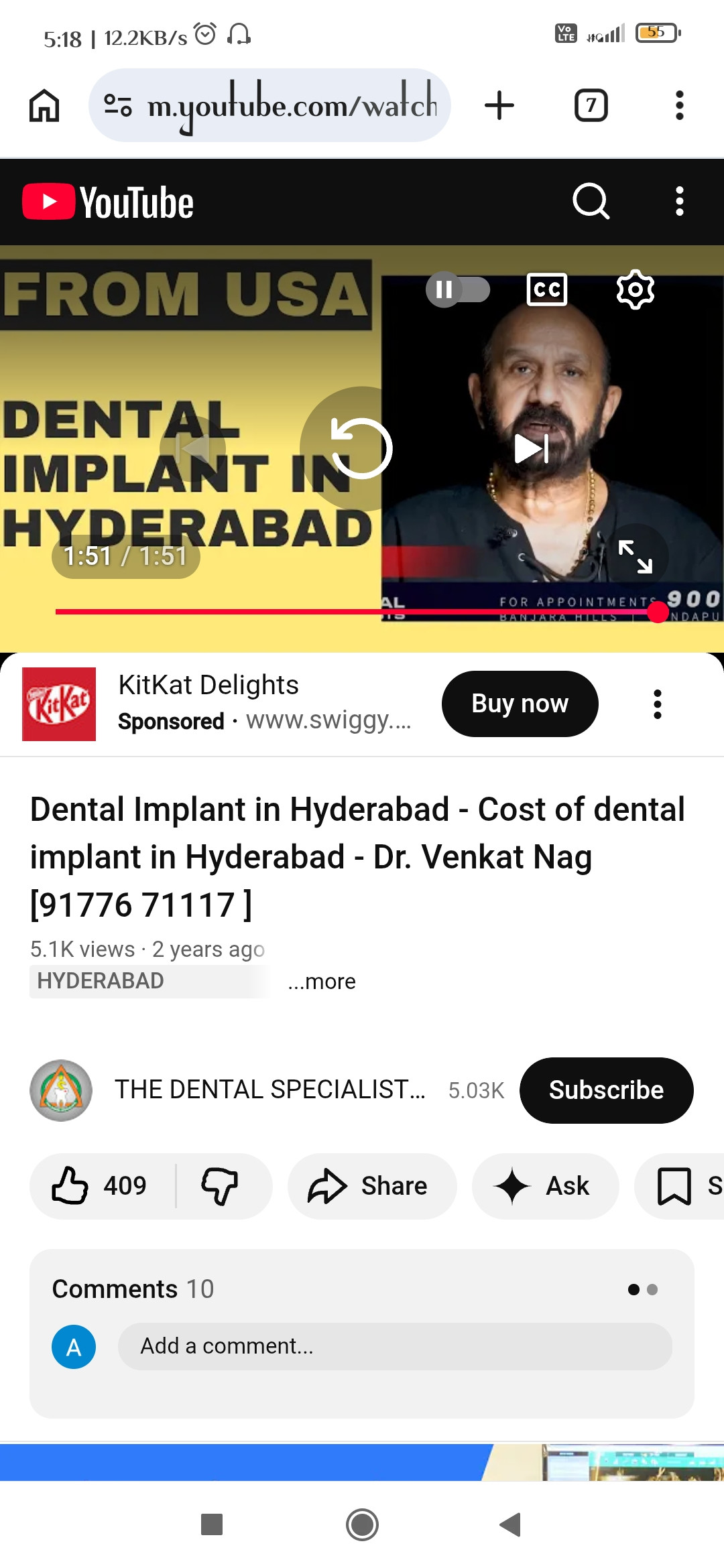Share this video

point(372,1186)
